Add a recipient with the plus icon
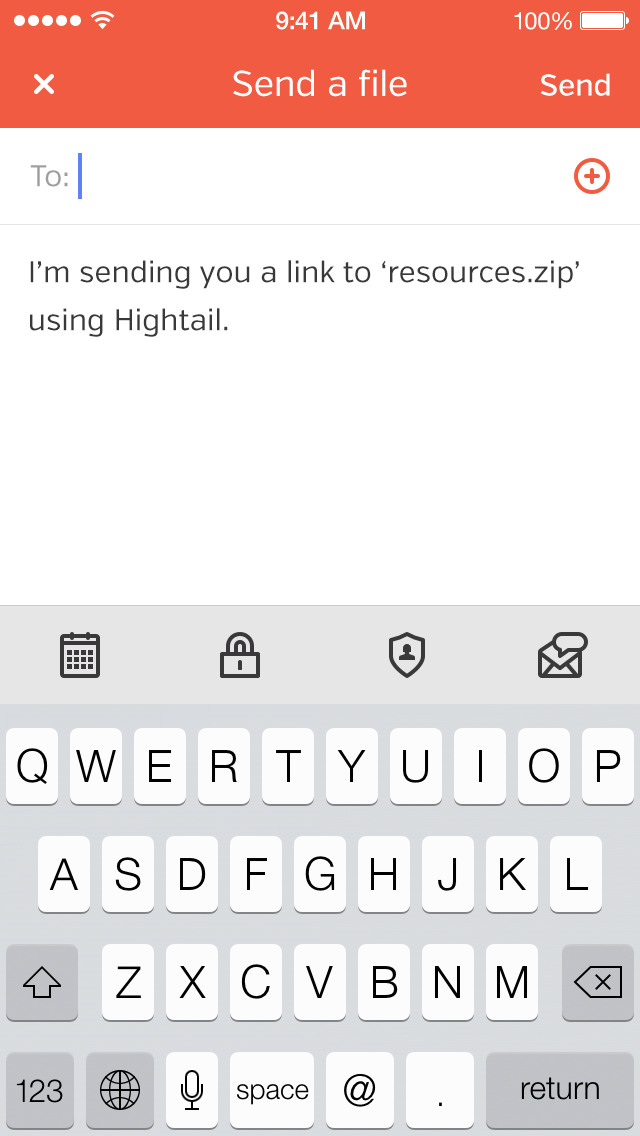The height and width of the screenshot is (1136, 640). 591,177
